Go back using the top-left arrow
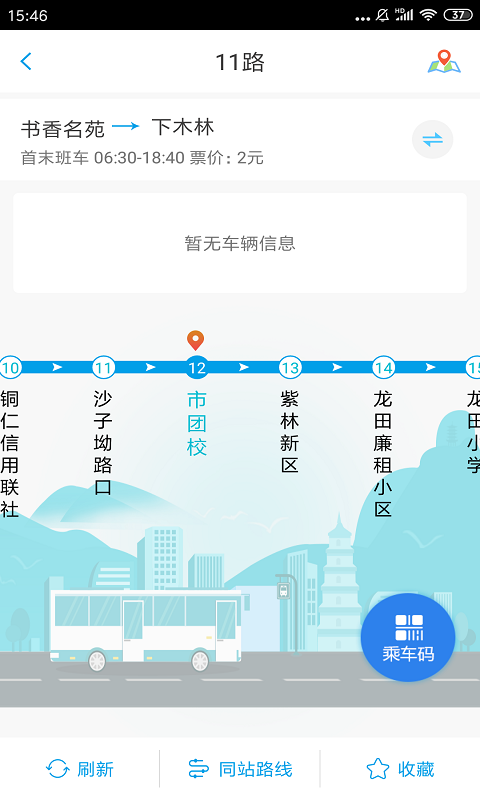Image resolution: width=480 pixels, height=800 pixels. 26,62
